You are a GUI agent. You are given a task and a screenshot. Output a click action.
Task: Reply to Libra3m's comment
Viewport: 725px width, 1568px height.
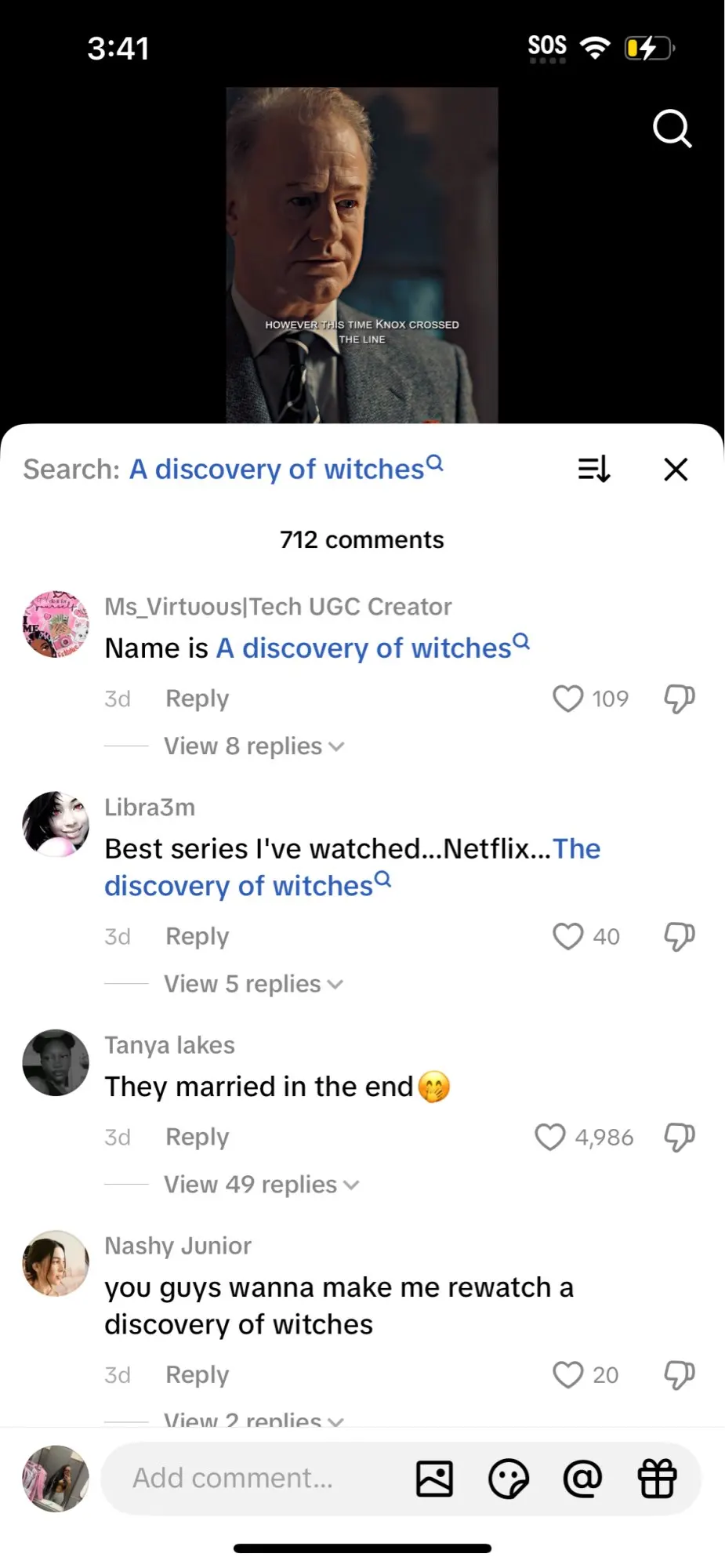(x=197, y=936)
